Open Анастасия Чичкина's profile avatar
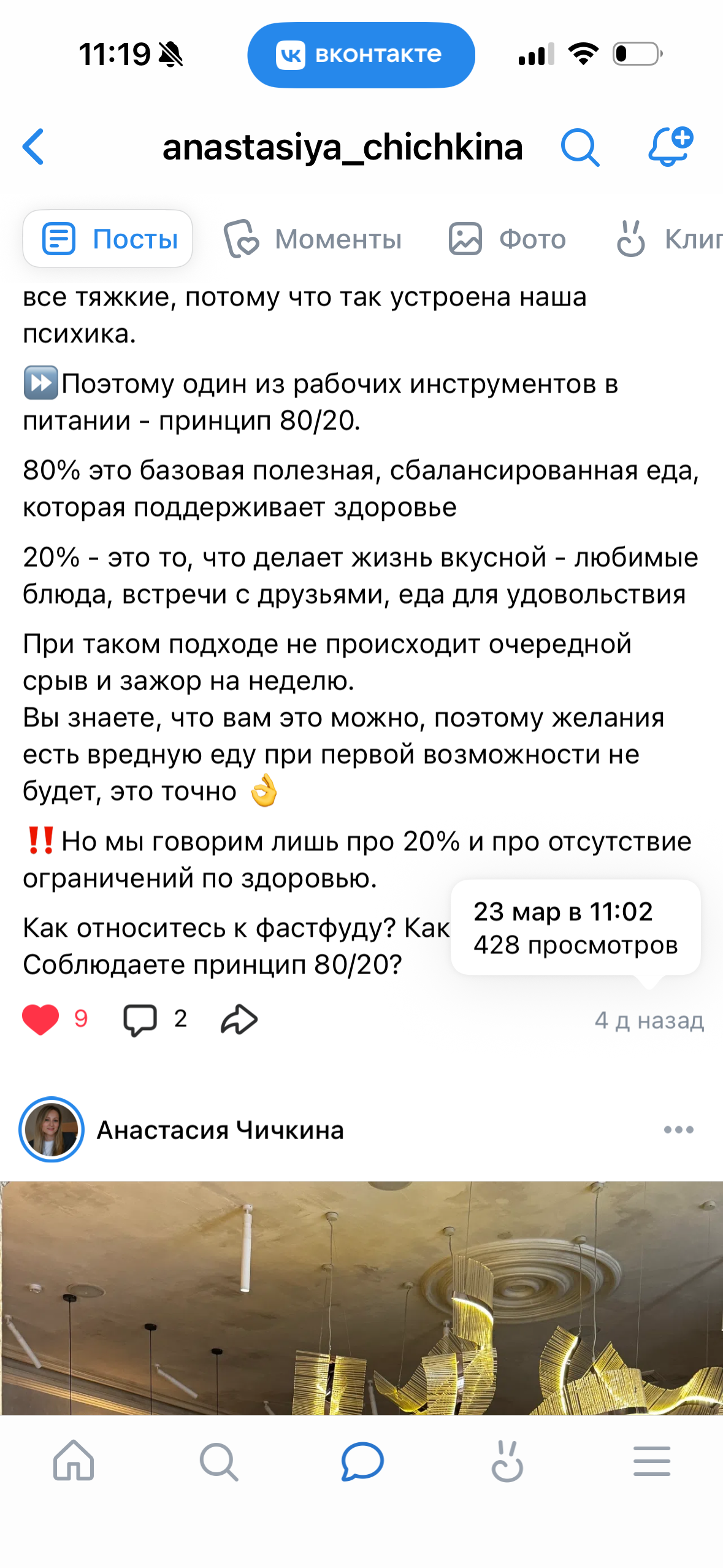 (52, 1129)
